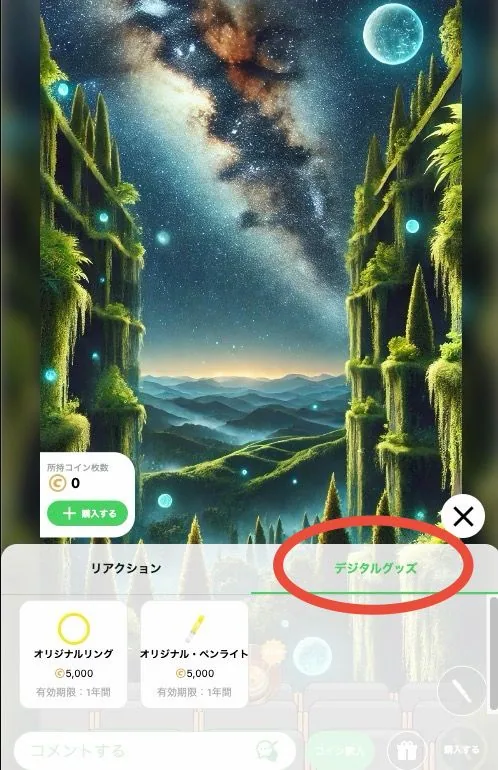Close the gift panel with X
The image size is (498, 770).
pos(463,516)
